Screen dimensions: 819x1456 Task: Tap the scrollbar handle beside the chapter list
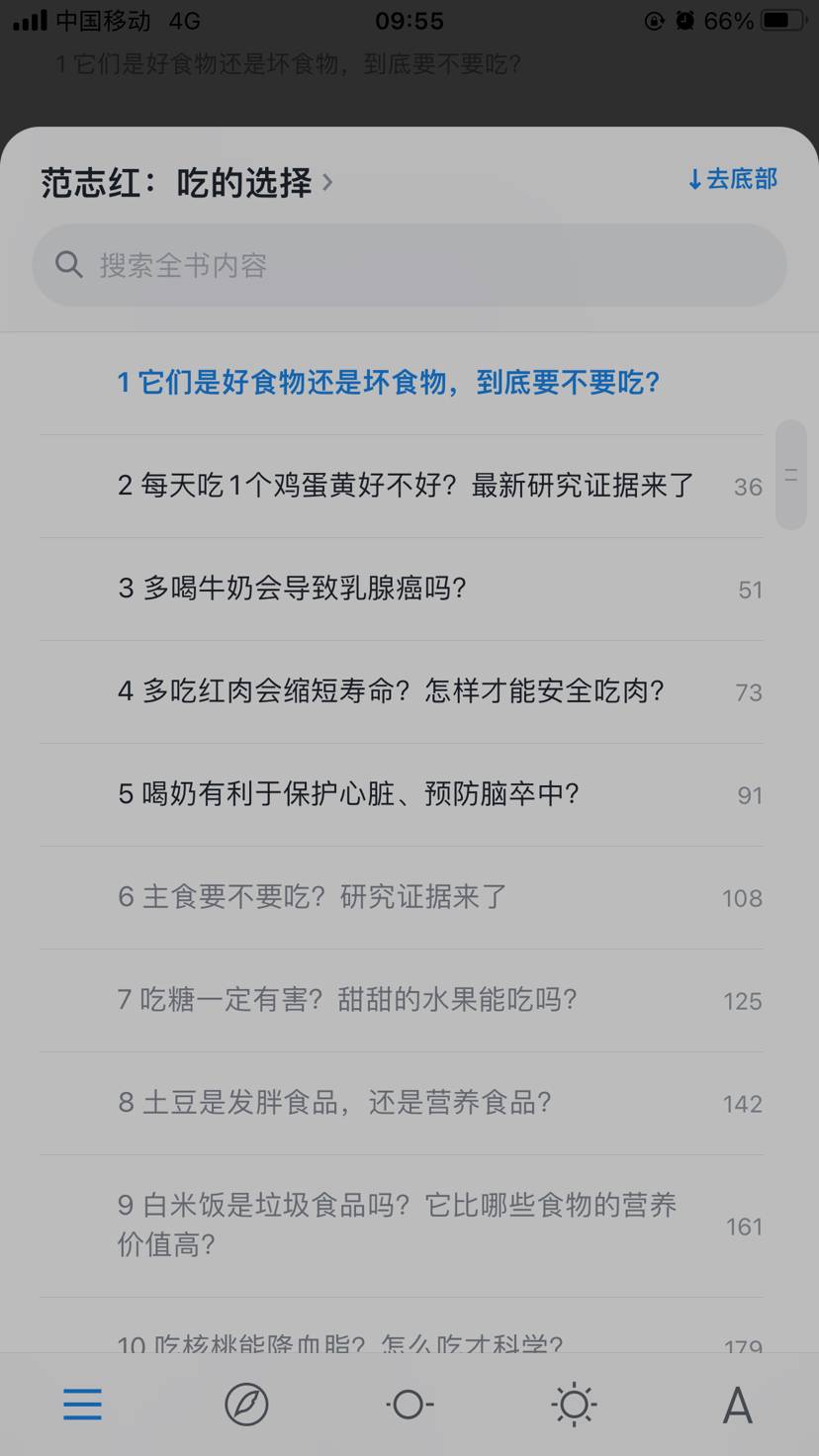point(791,475)
